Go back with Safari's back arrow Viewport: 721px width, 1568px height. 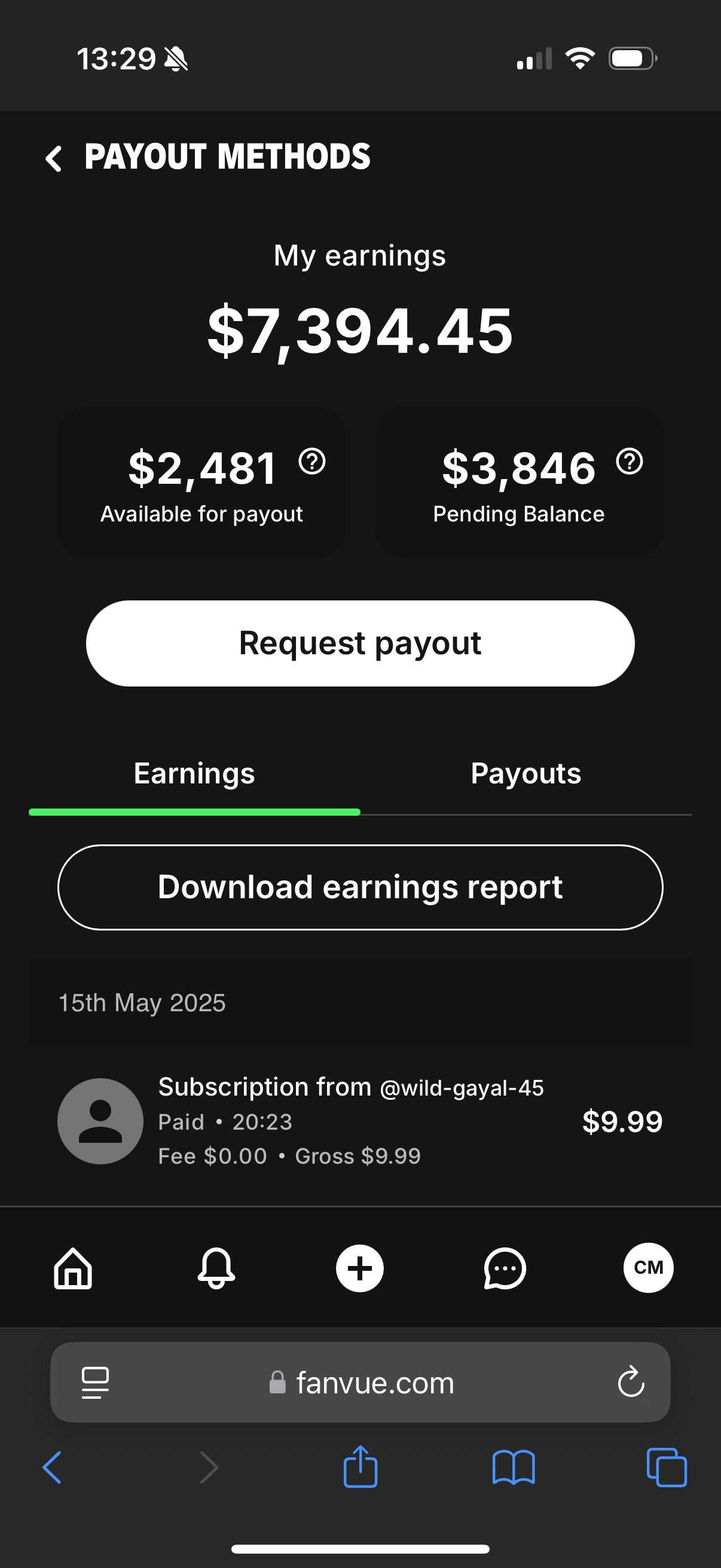pos(53,1468)
